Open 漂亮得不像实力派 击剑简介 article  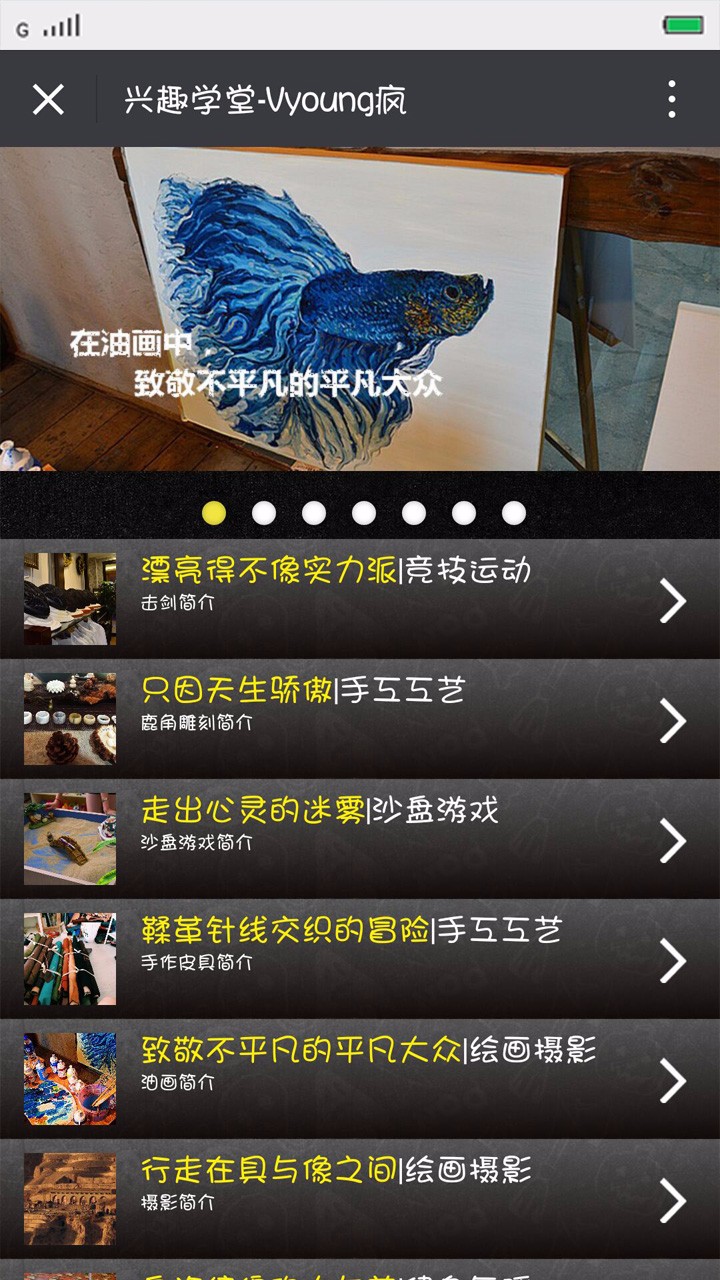click(360, 599)
